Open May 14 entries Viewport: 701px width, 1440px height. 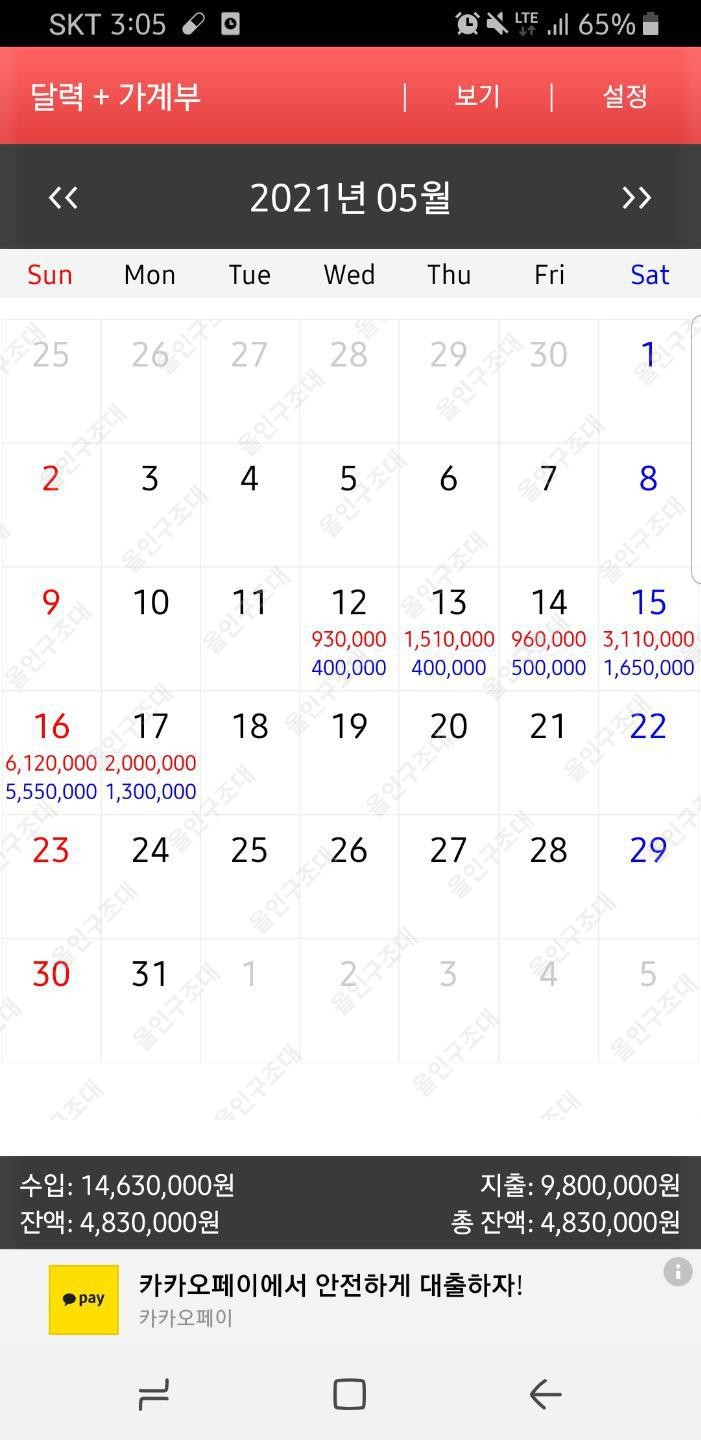pyautogui.click(x=548, y=629)
